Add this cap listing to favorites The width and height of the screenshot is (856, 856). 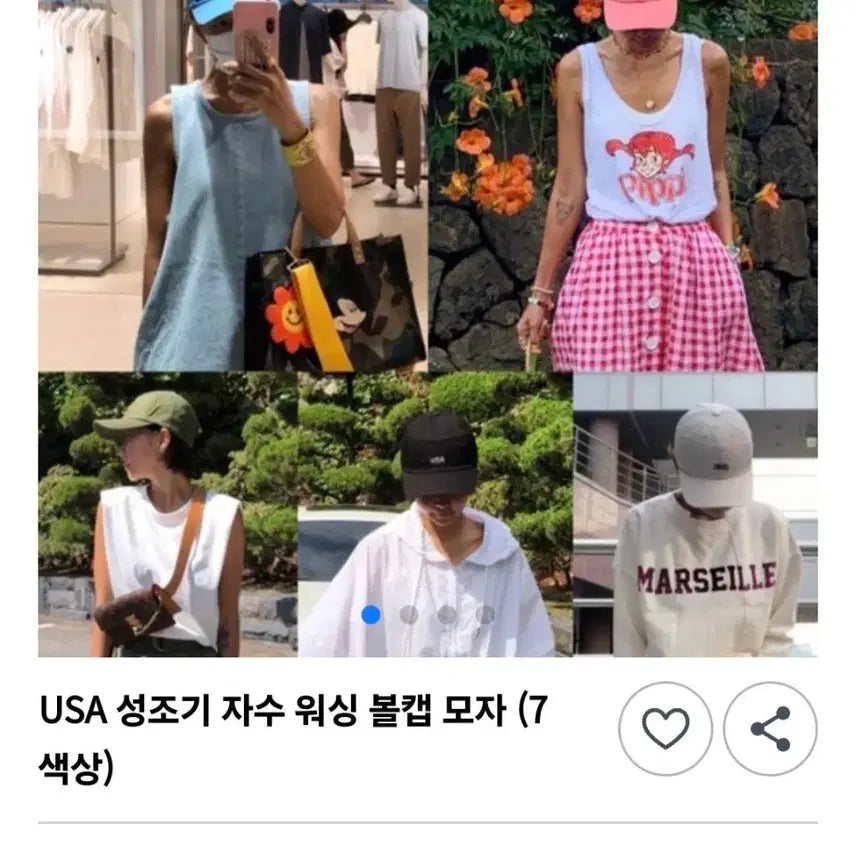coord(665,729)
